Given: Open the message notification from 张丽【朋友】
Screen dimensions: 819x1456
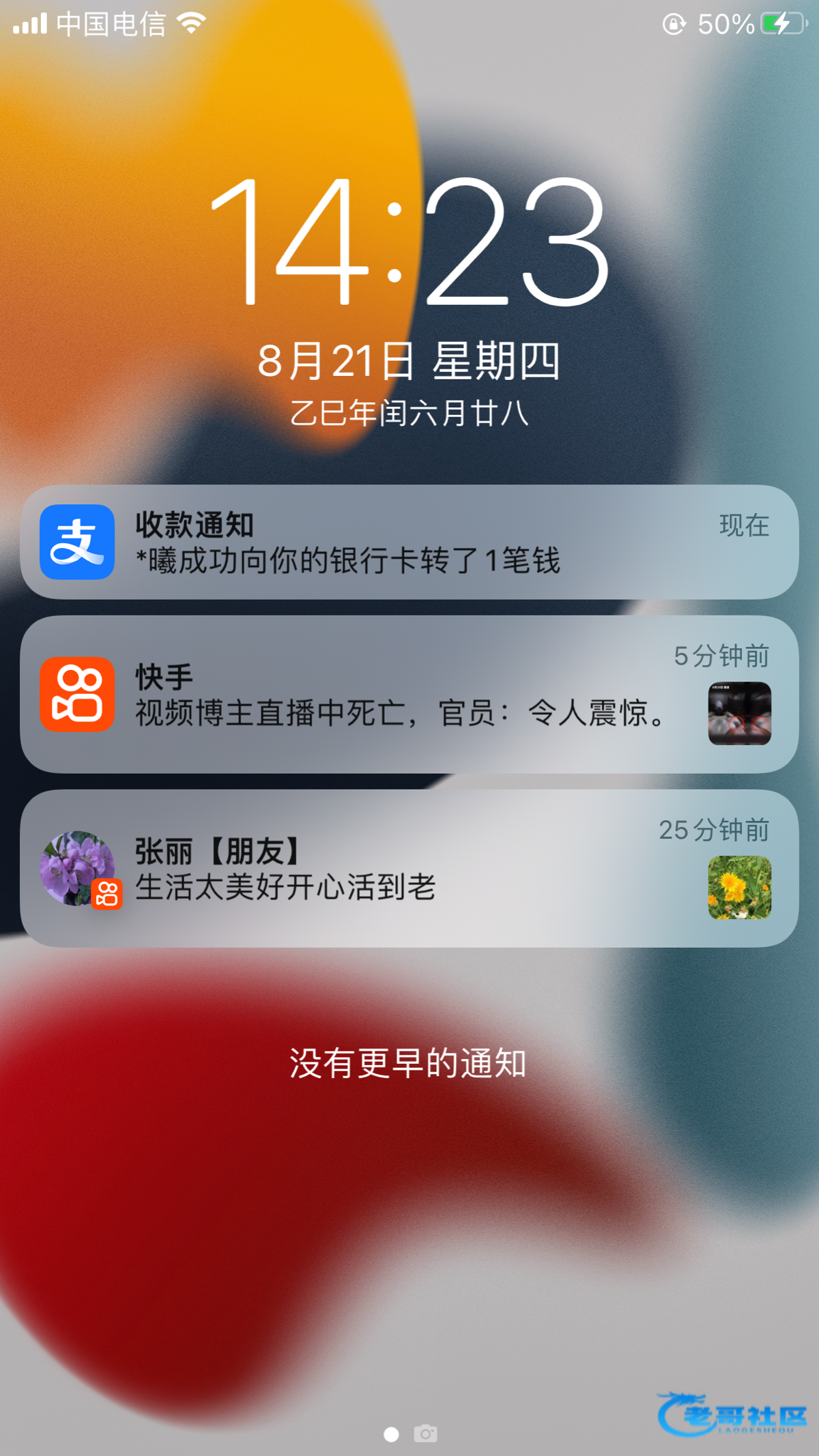Looking at the screenshot, I should tap(409, 869).
